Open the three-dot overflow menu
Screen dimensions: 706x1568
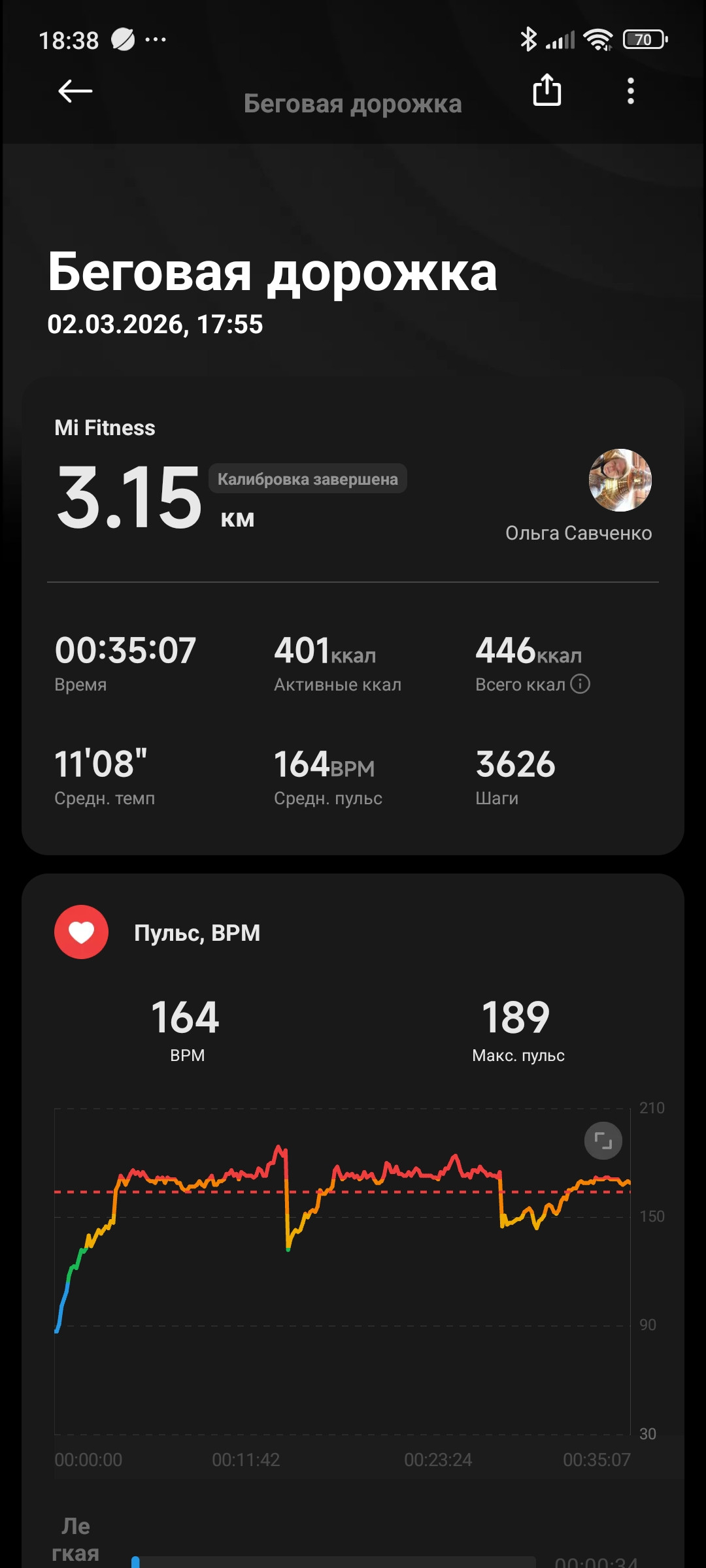631,91
